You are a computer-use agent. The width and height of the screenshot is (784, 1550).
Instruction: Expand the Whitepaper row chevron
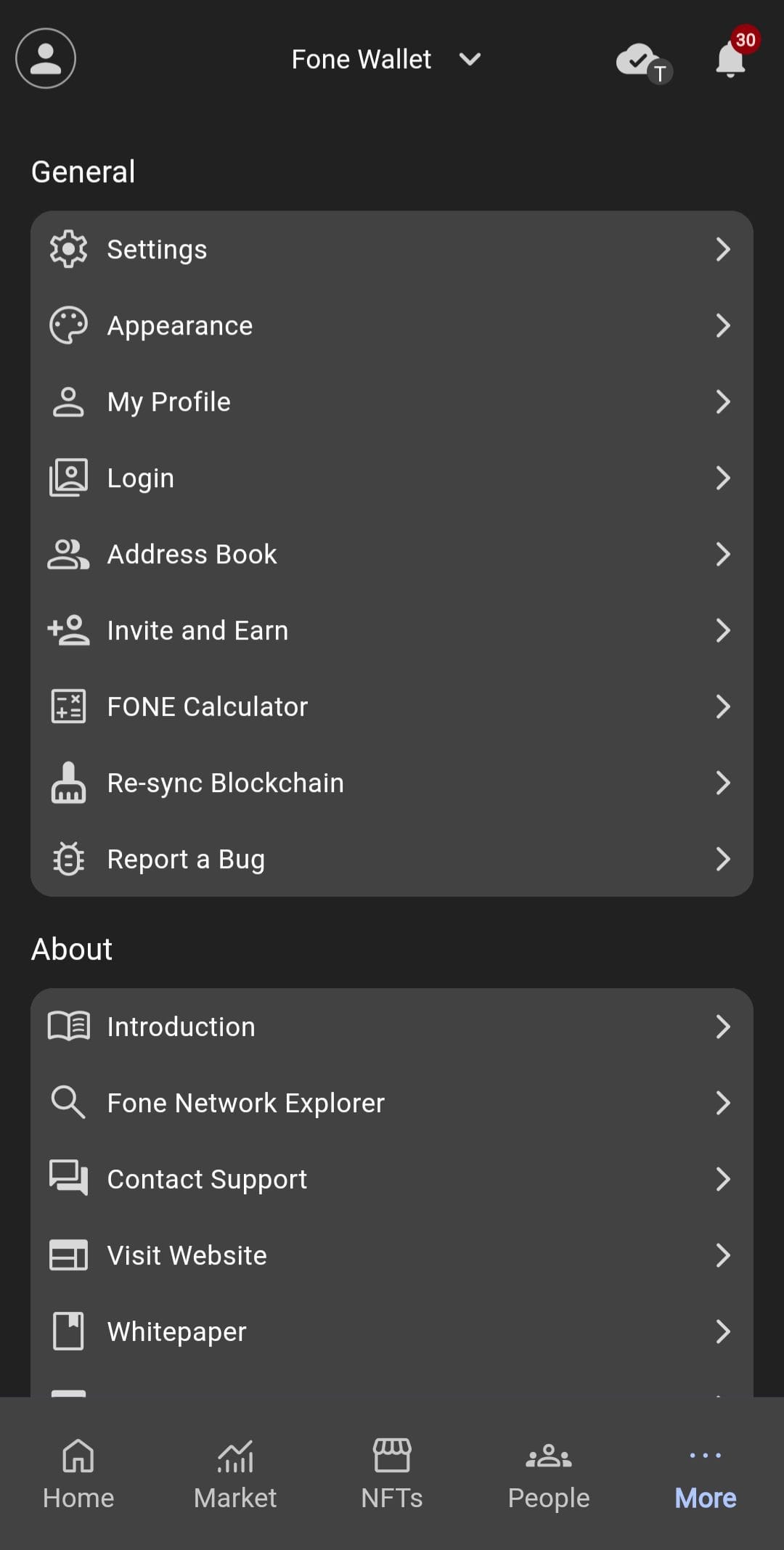pos(724,1331)
